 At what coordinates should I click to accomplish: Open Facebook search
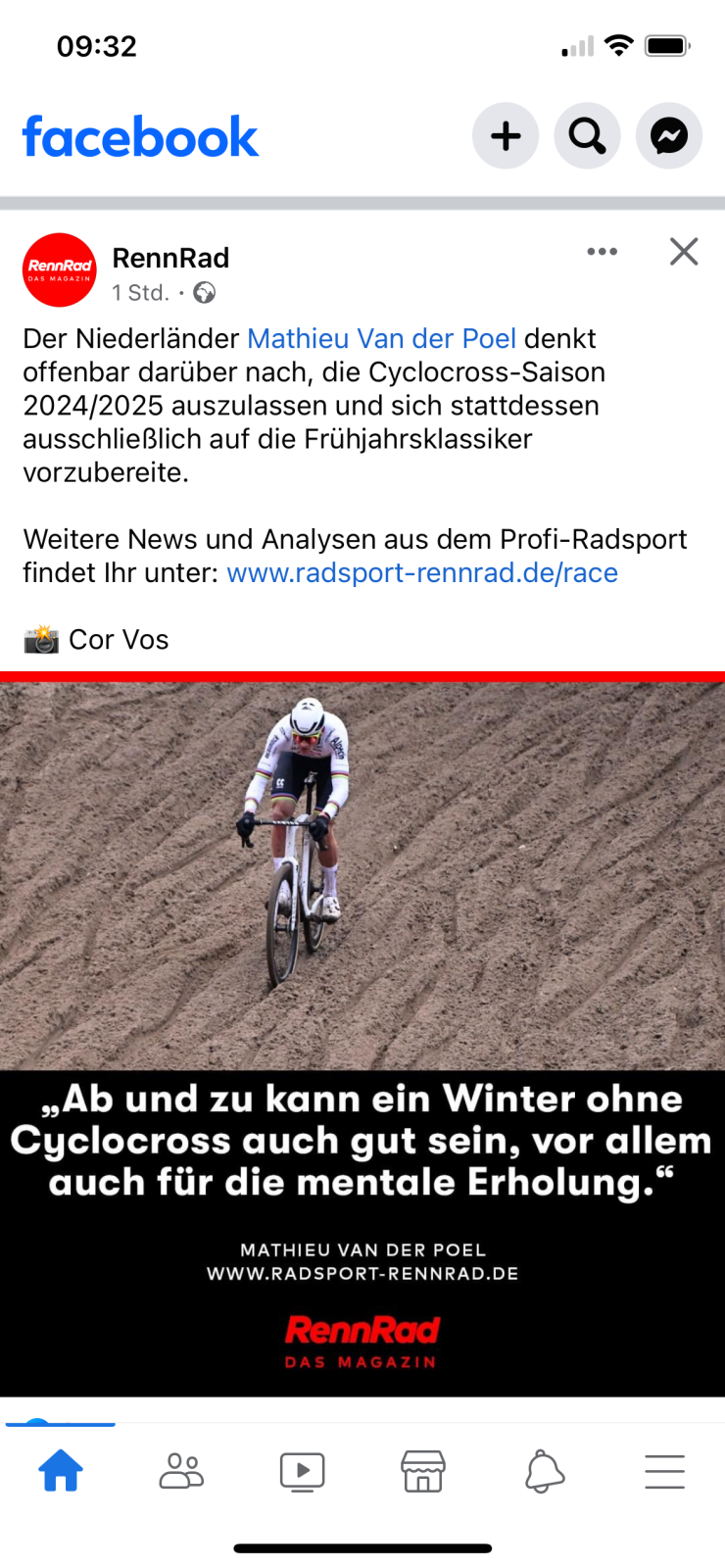click(587, 136)
